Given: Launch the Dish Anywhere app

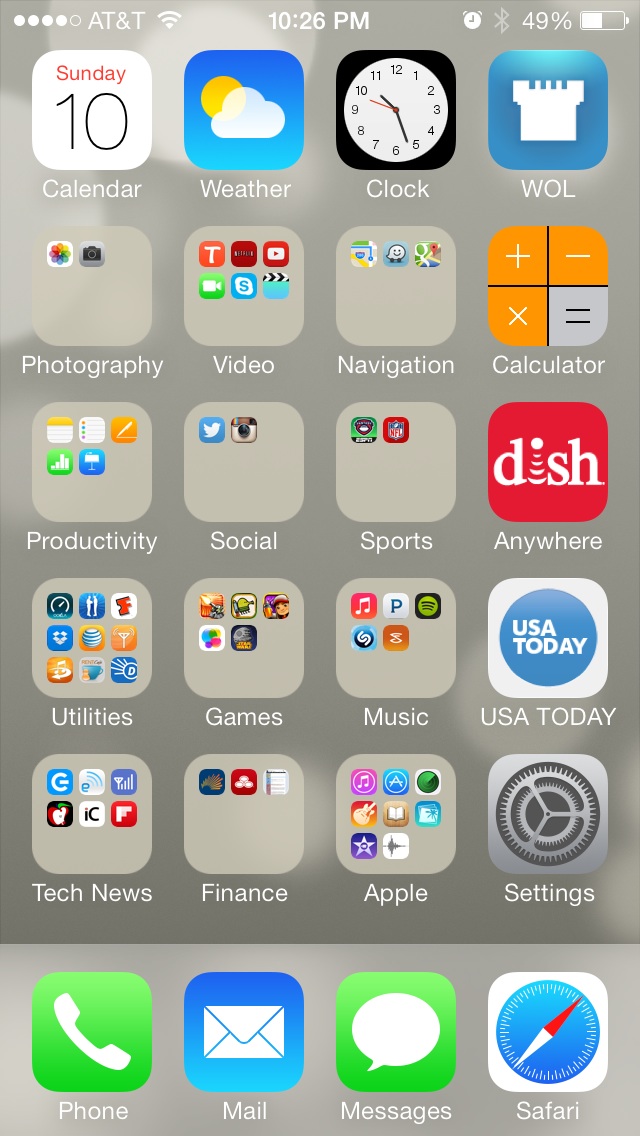Looking at the screenshot, I should pos(548,462).
